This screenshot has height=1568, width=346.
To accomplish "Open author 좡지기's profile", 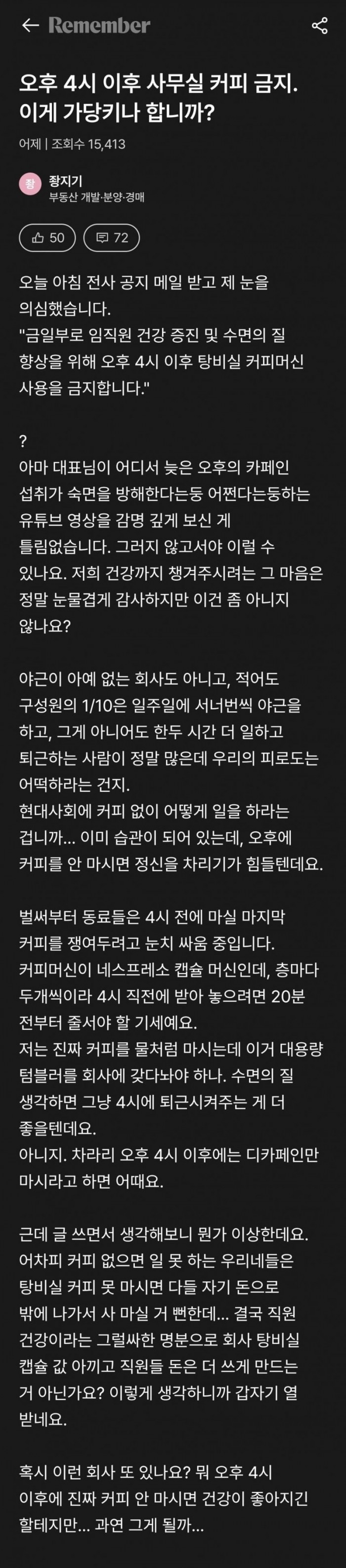I will point(66,181).
